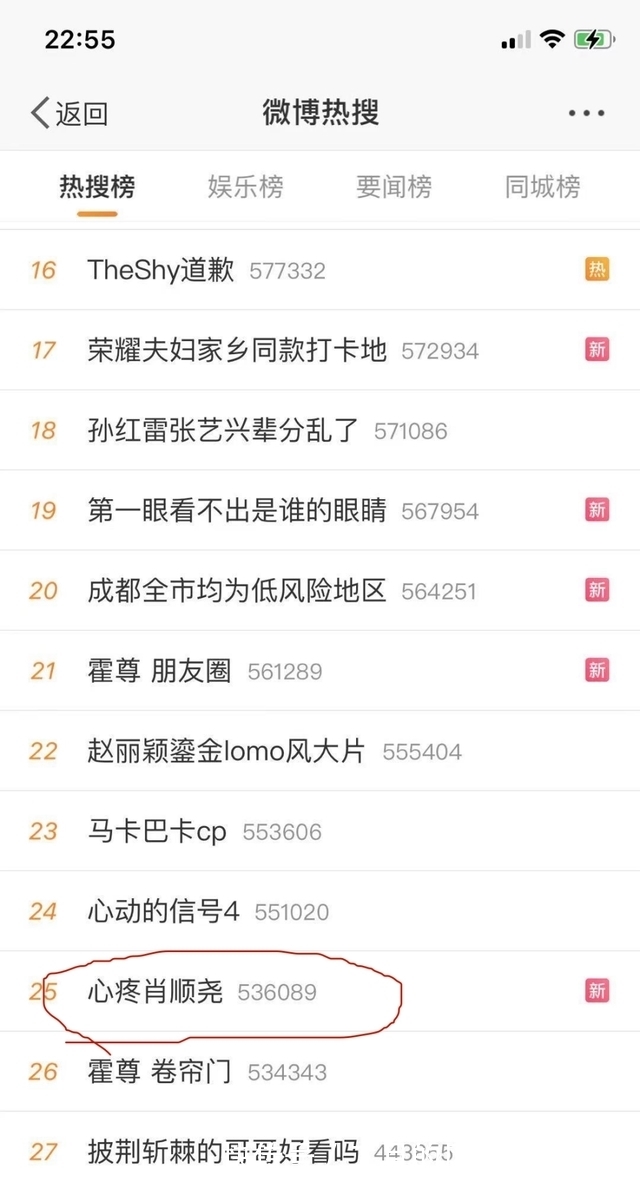The height and width of the screenshot is (1177, 640).
Task: Switch to the 同城榜 tab
Action: 542,186
